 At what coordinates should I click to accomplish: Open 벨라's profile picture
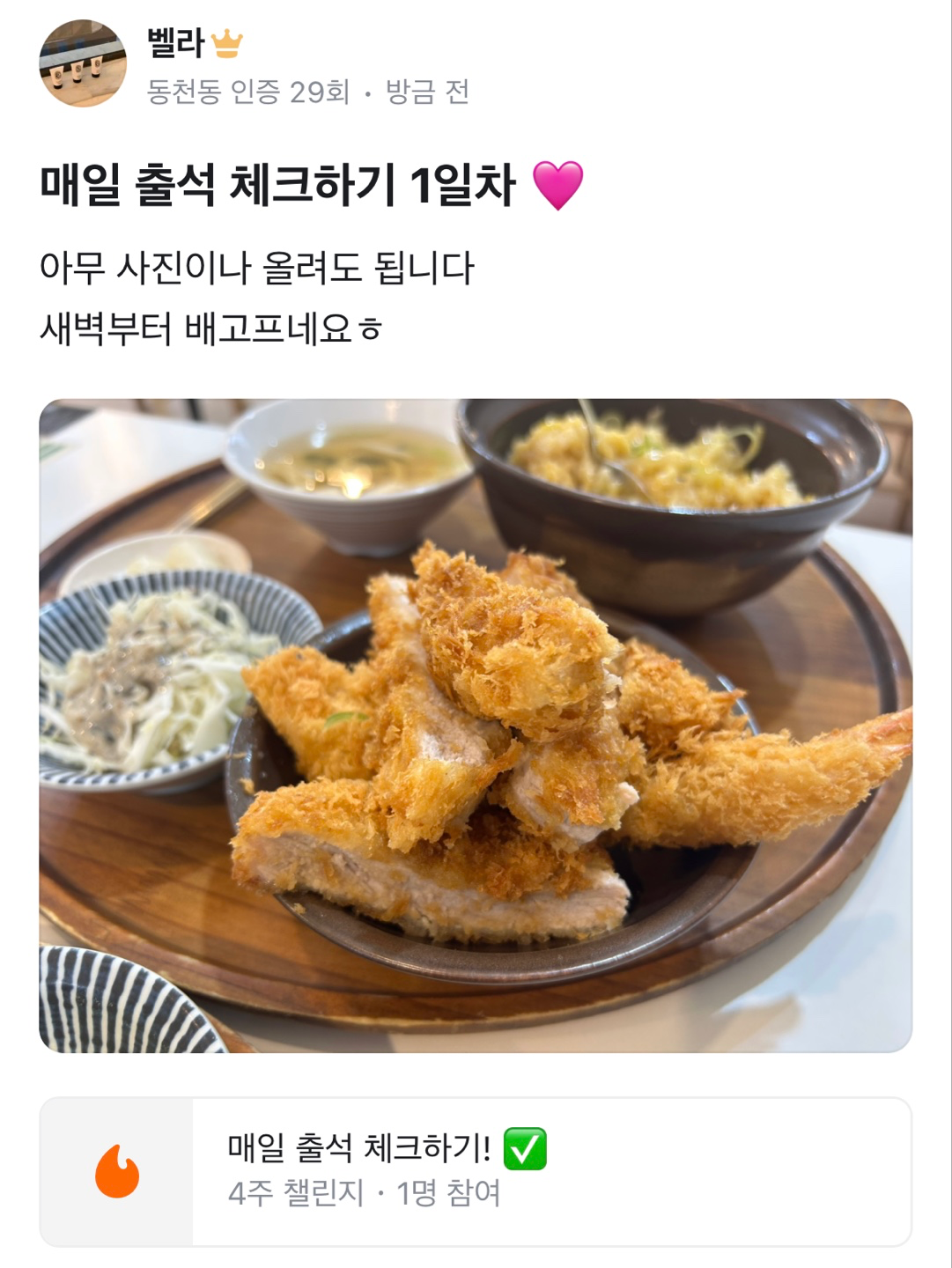(x=83, y=63)
